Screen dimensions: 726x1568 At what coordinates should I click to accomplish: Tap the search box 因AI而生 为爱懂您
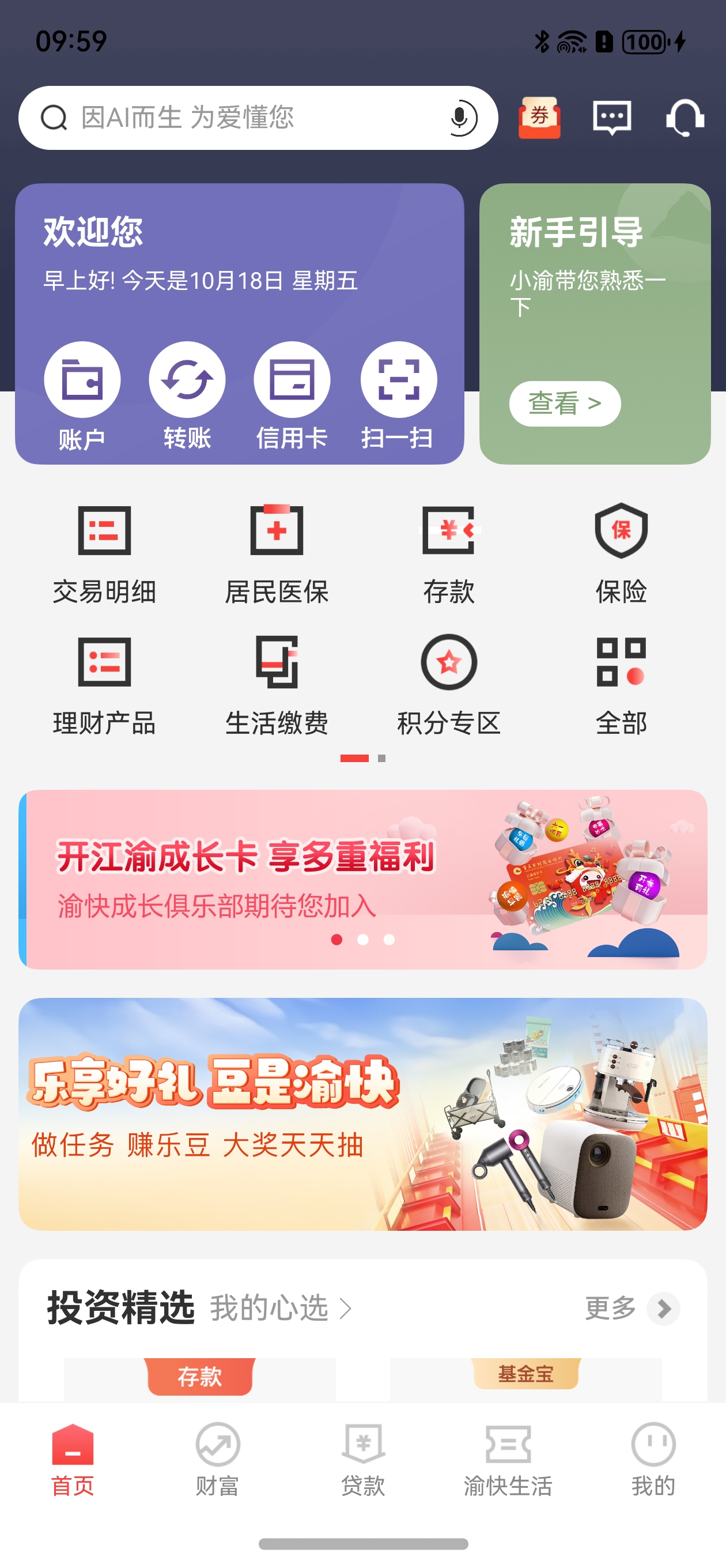click(x=243, y=118)
